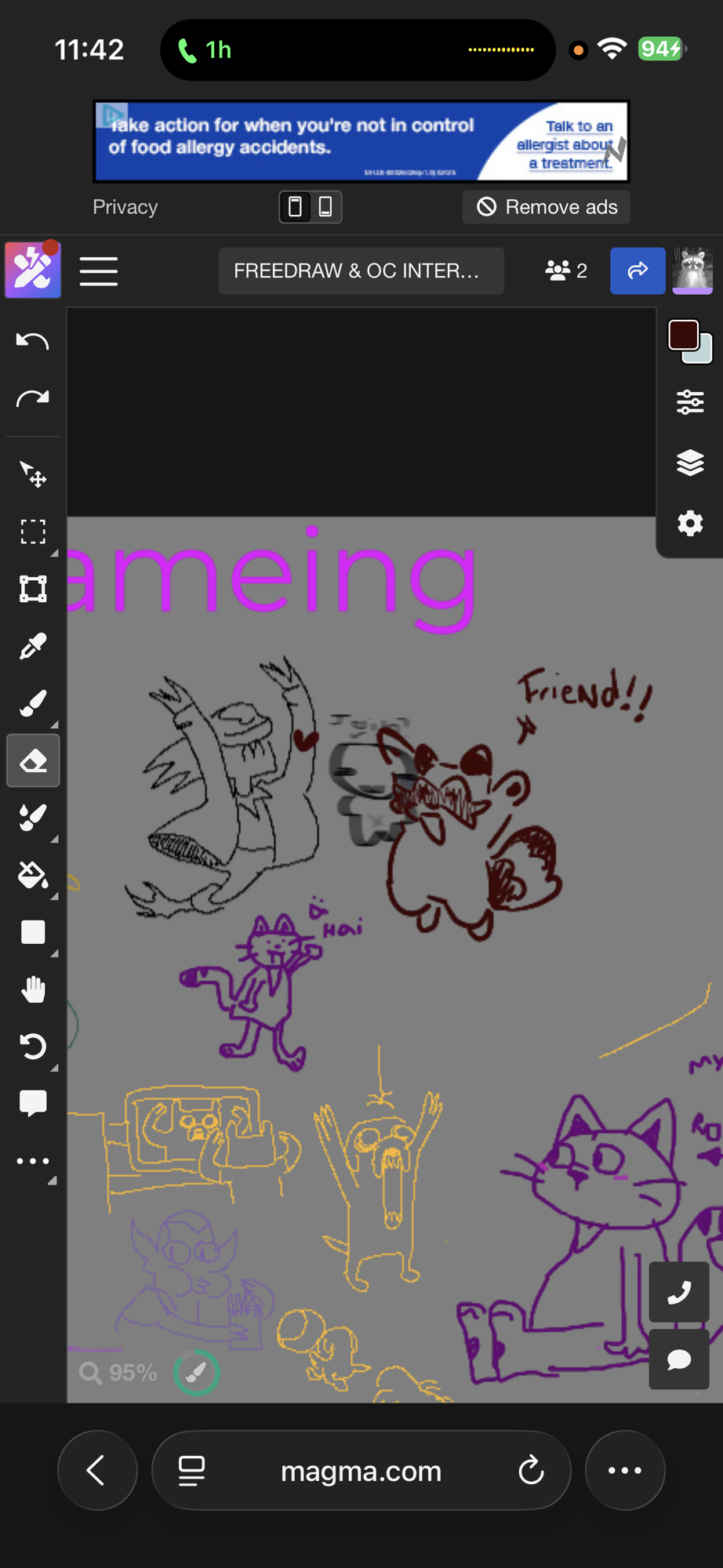Tap Remove ads
The width and height of the screenshot is (723, 1568).
(x=547, y=207)
